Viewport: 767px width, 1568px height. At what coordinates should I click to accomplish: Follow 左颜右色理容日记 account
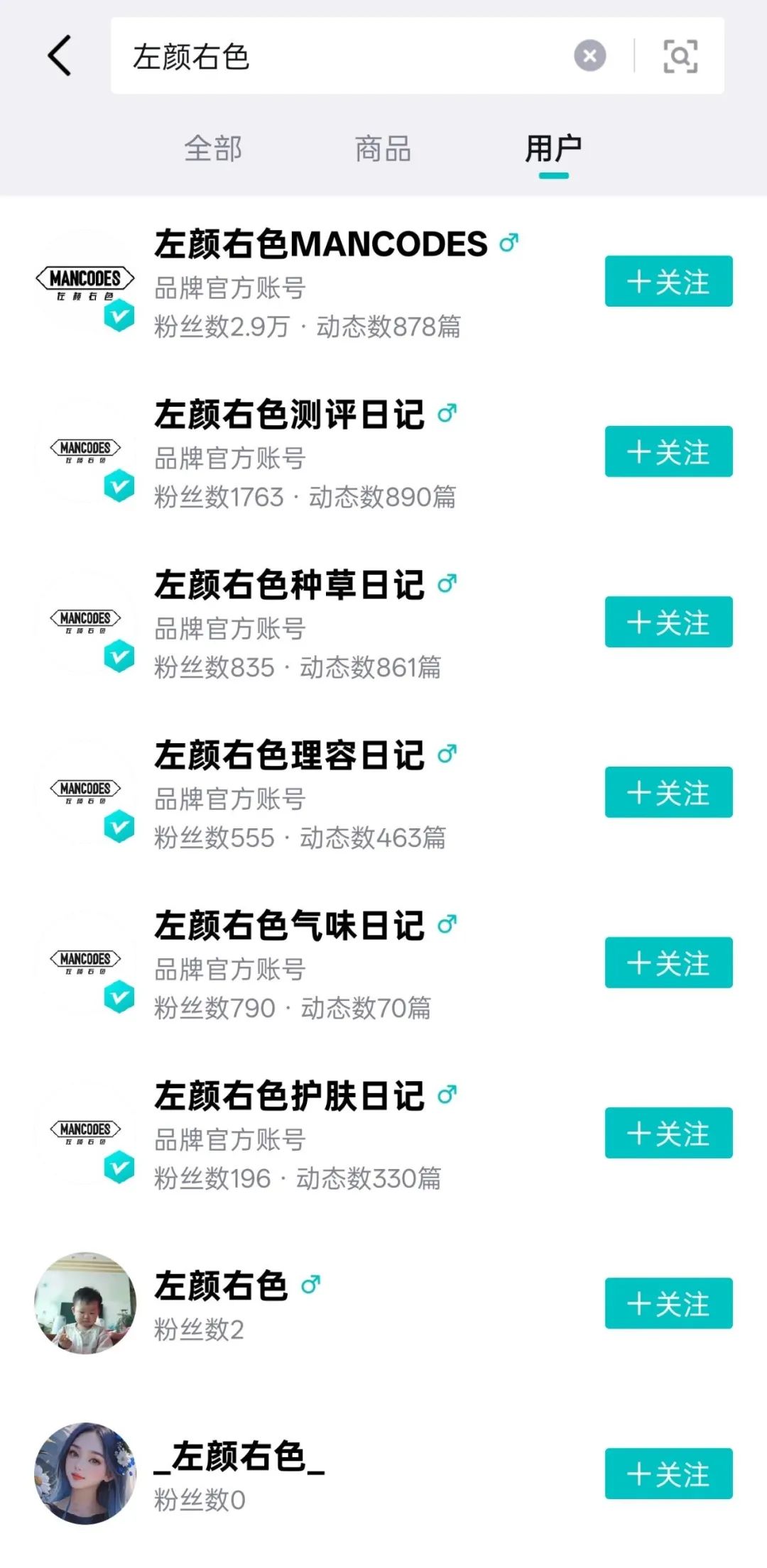click(668, 793)
